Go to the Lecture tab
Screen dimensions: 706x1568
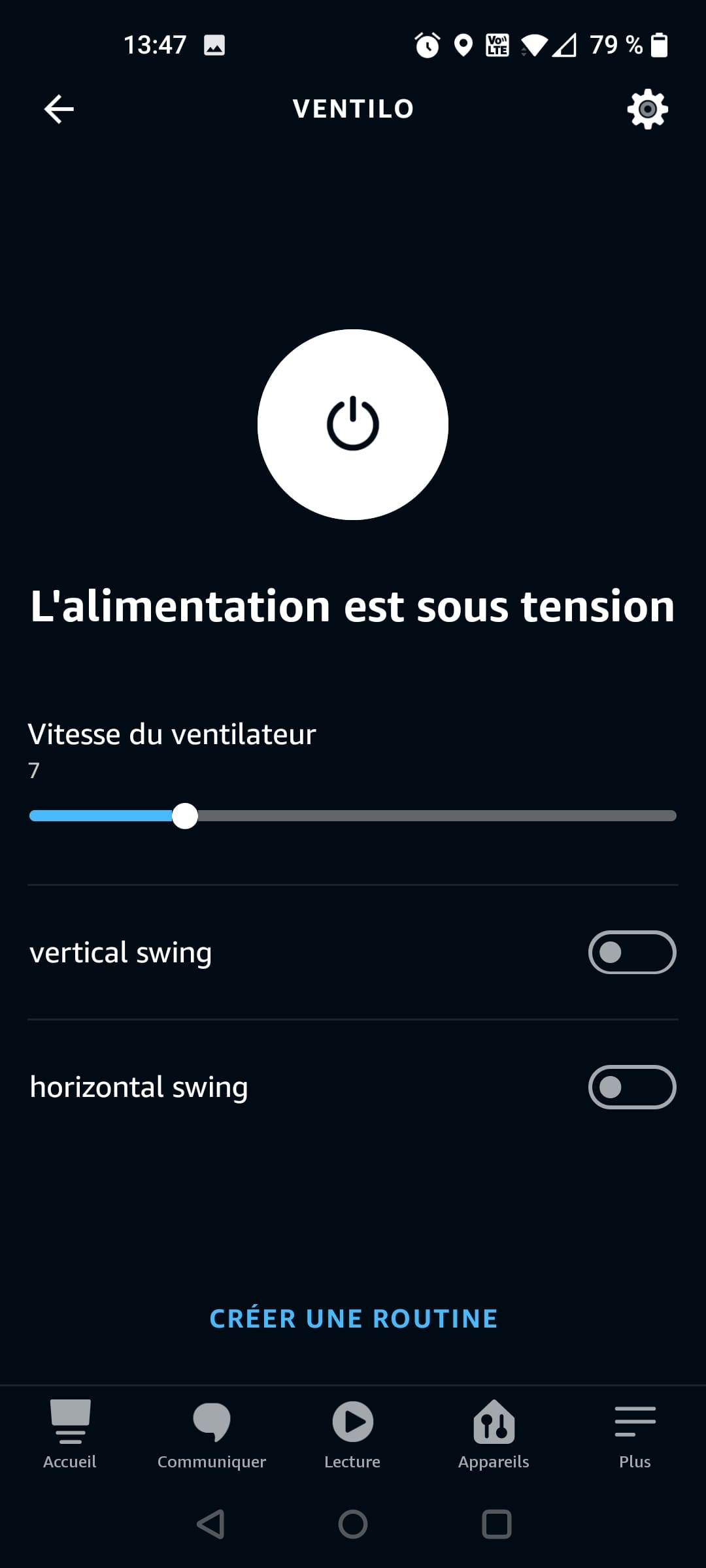(x=352, y=1435)
